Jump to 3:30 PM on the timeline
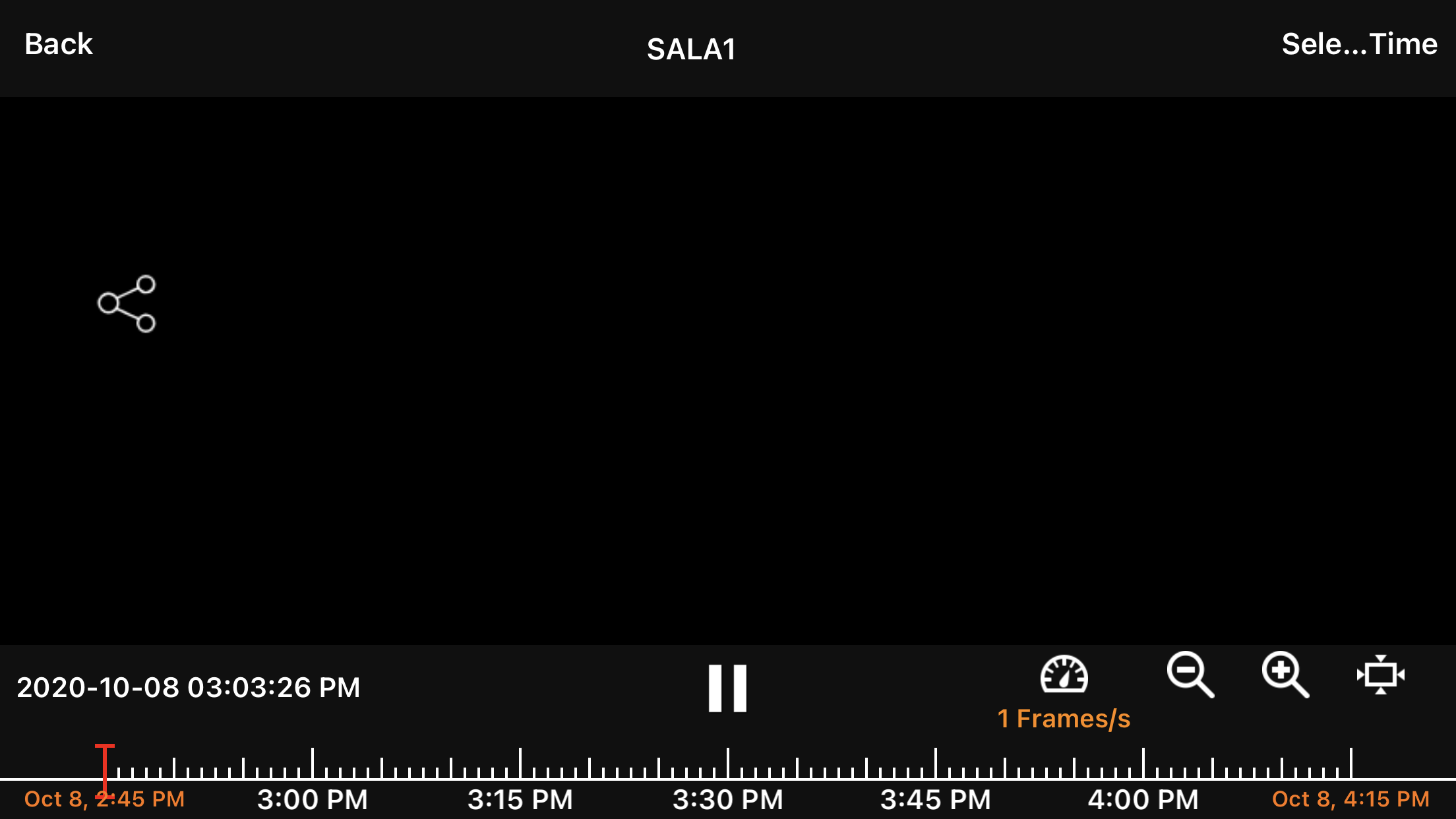1456x819 pixels. [727, 765]
